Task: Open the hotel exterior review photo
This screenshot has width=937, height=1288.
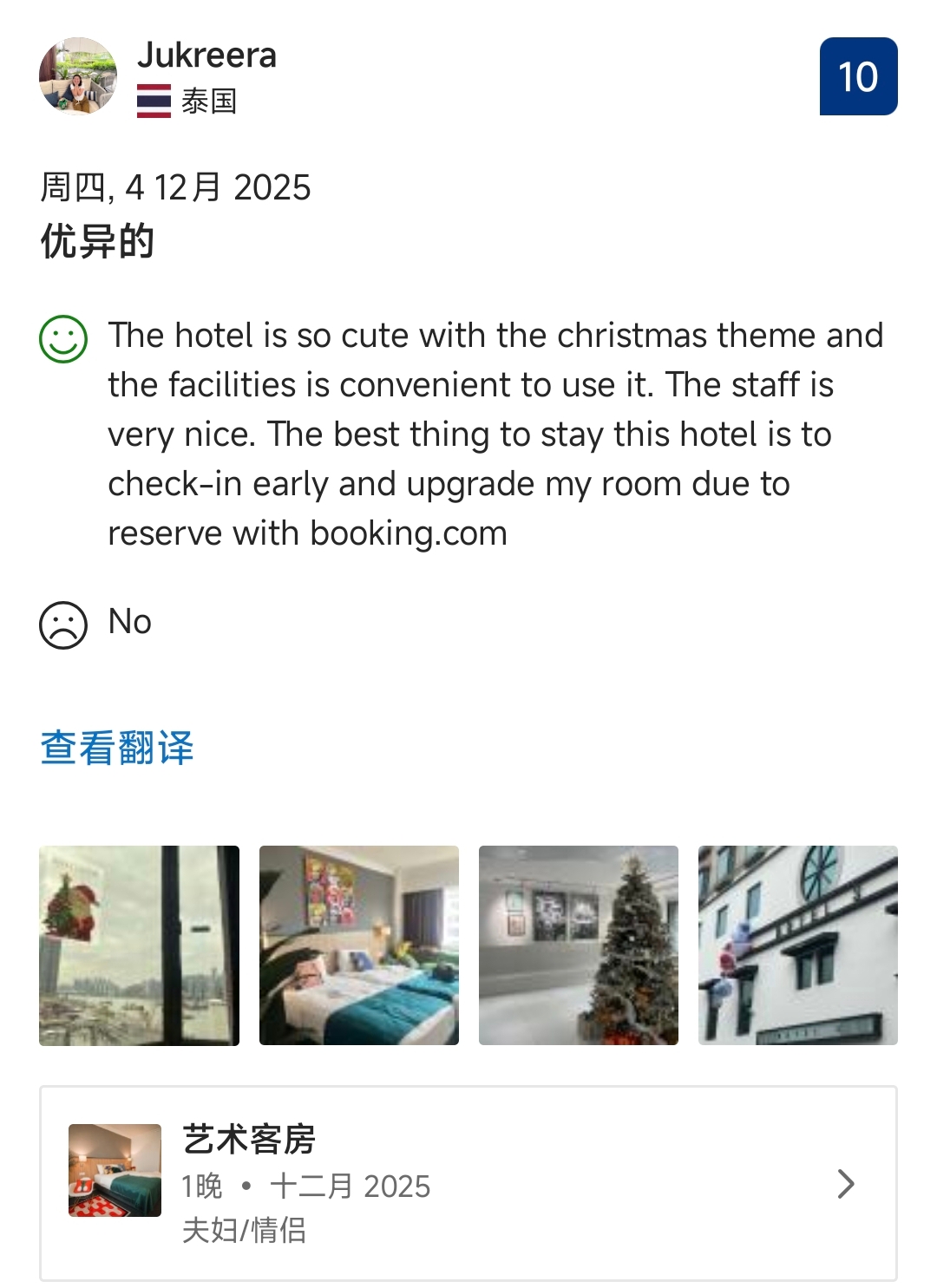Action: (797, 945)
